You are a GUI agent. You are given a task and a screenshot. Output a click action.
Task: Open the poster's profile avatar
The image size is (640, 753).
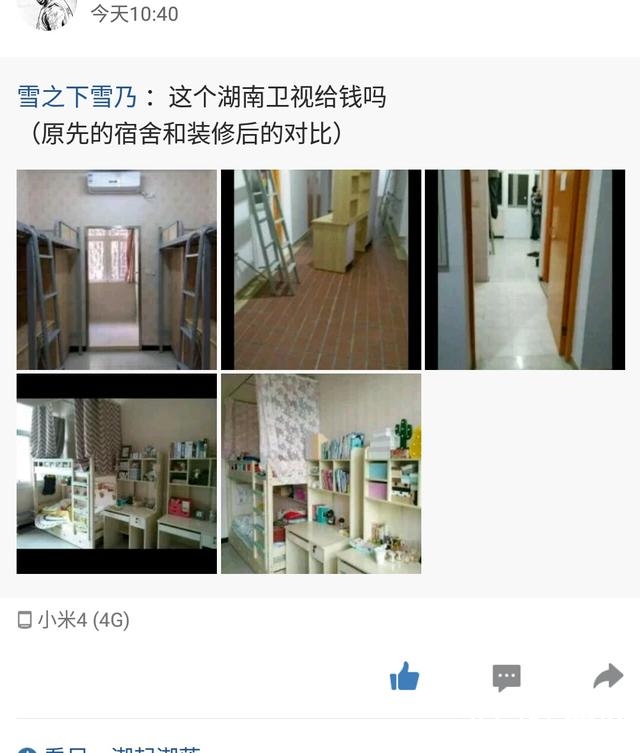pos(47,12)
